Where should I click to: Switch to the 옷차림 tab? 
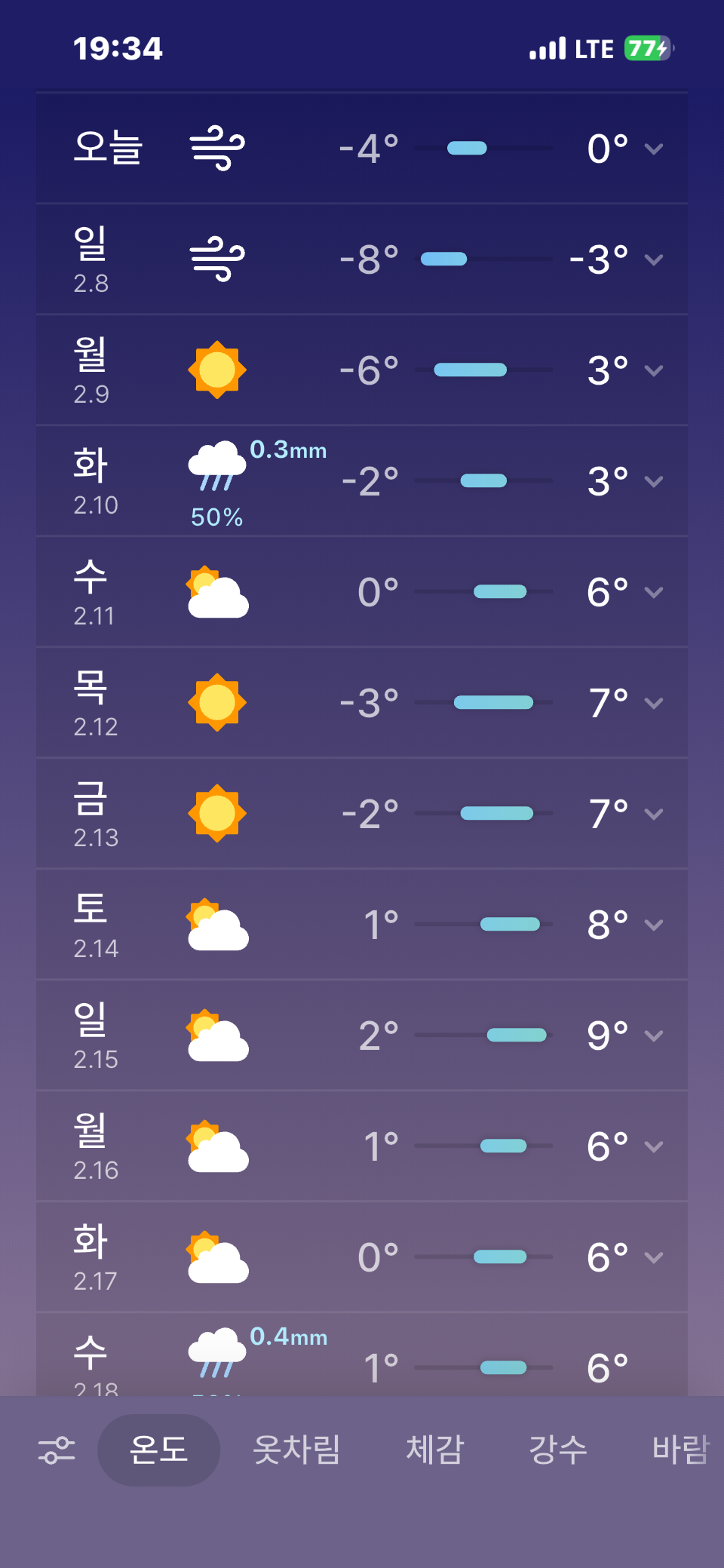coord(296,1450)
